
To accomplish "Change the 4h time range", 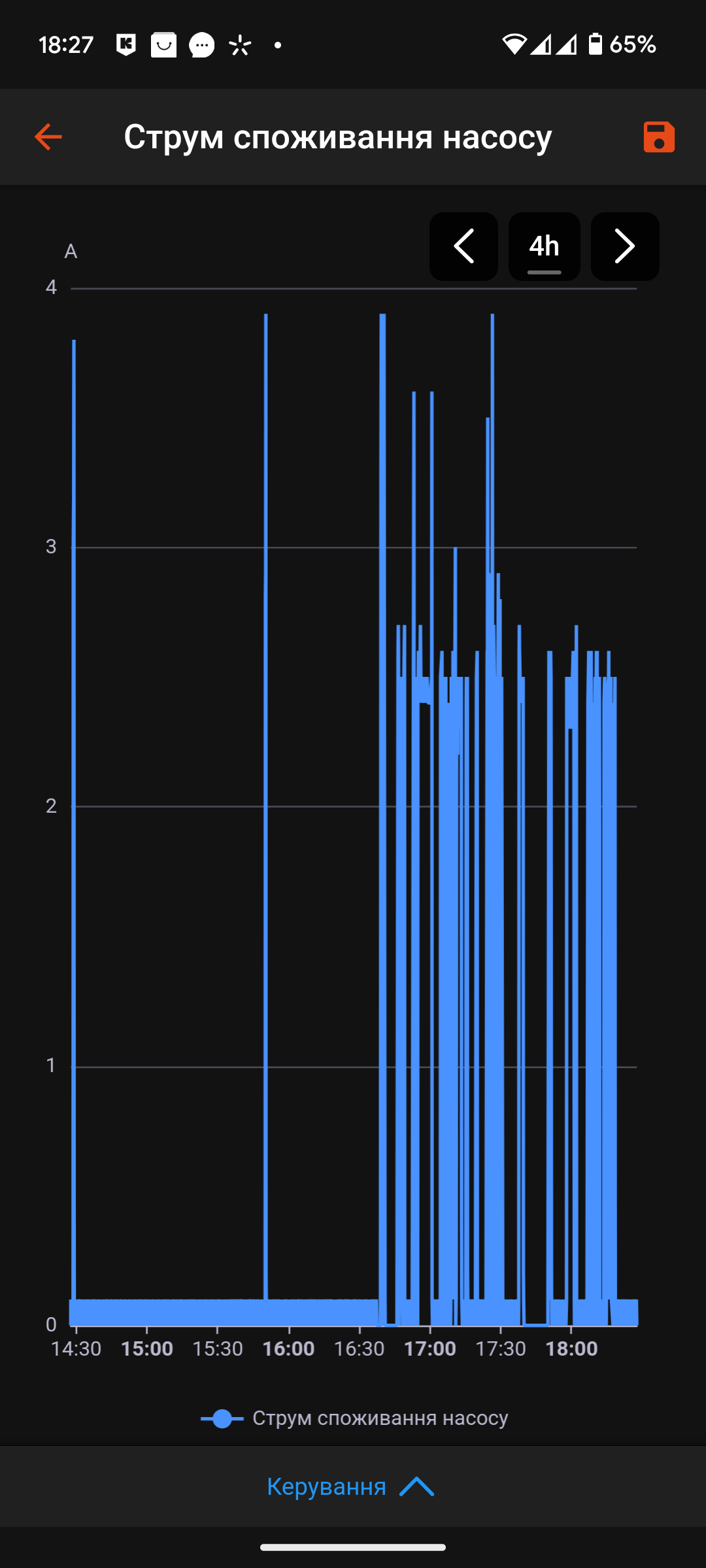I will click(x=545, y=246).
